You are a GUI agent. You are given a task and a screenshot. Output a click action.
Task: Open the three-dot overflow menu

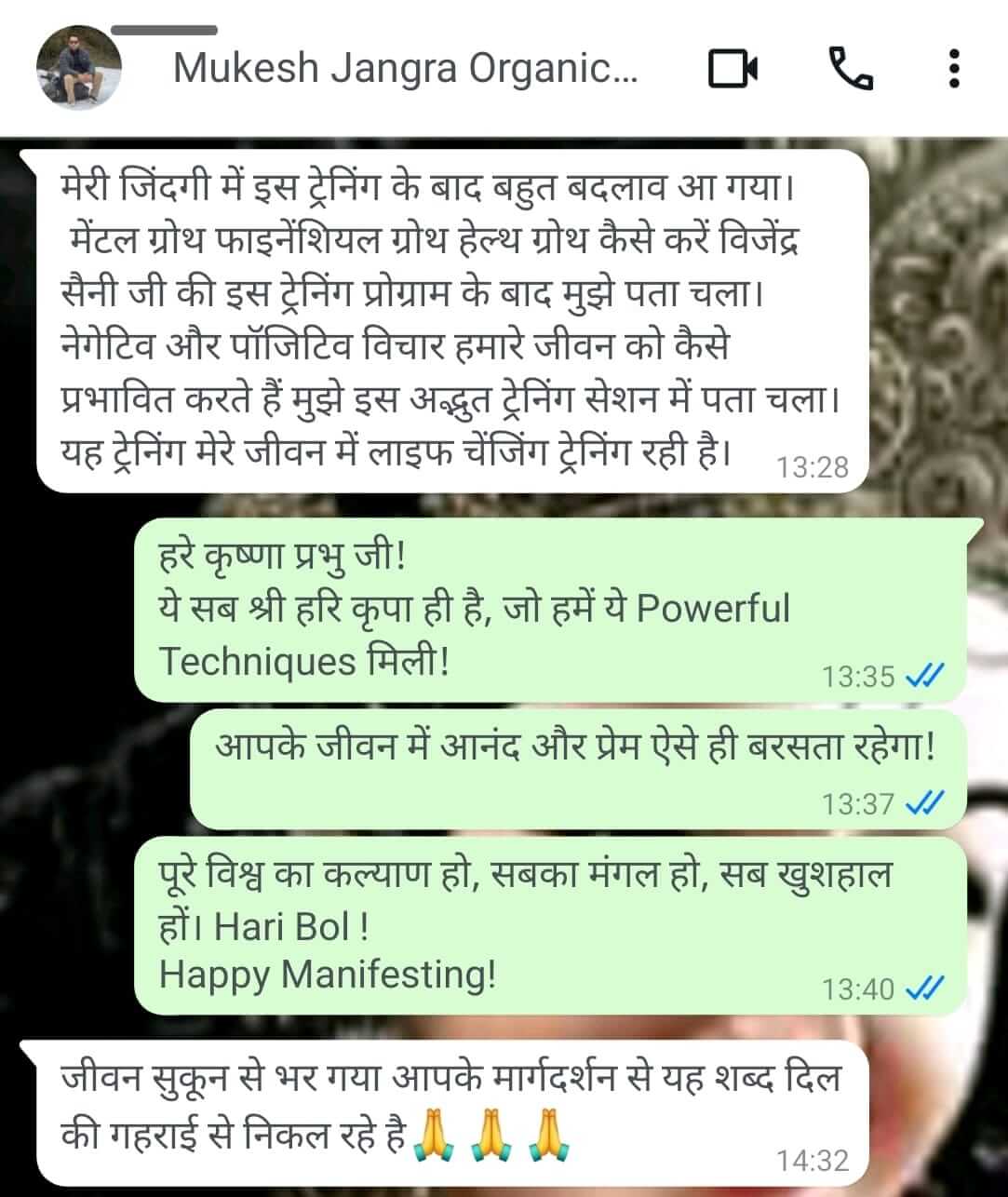953,69
